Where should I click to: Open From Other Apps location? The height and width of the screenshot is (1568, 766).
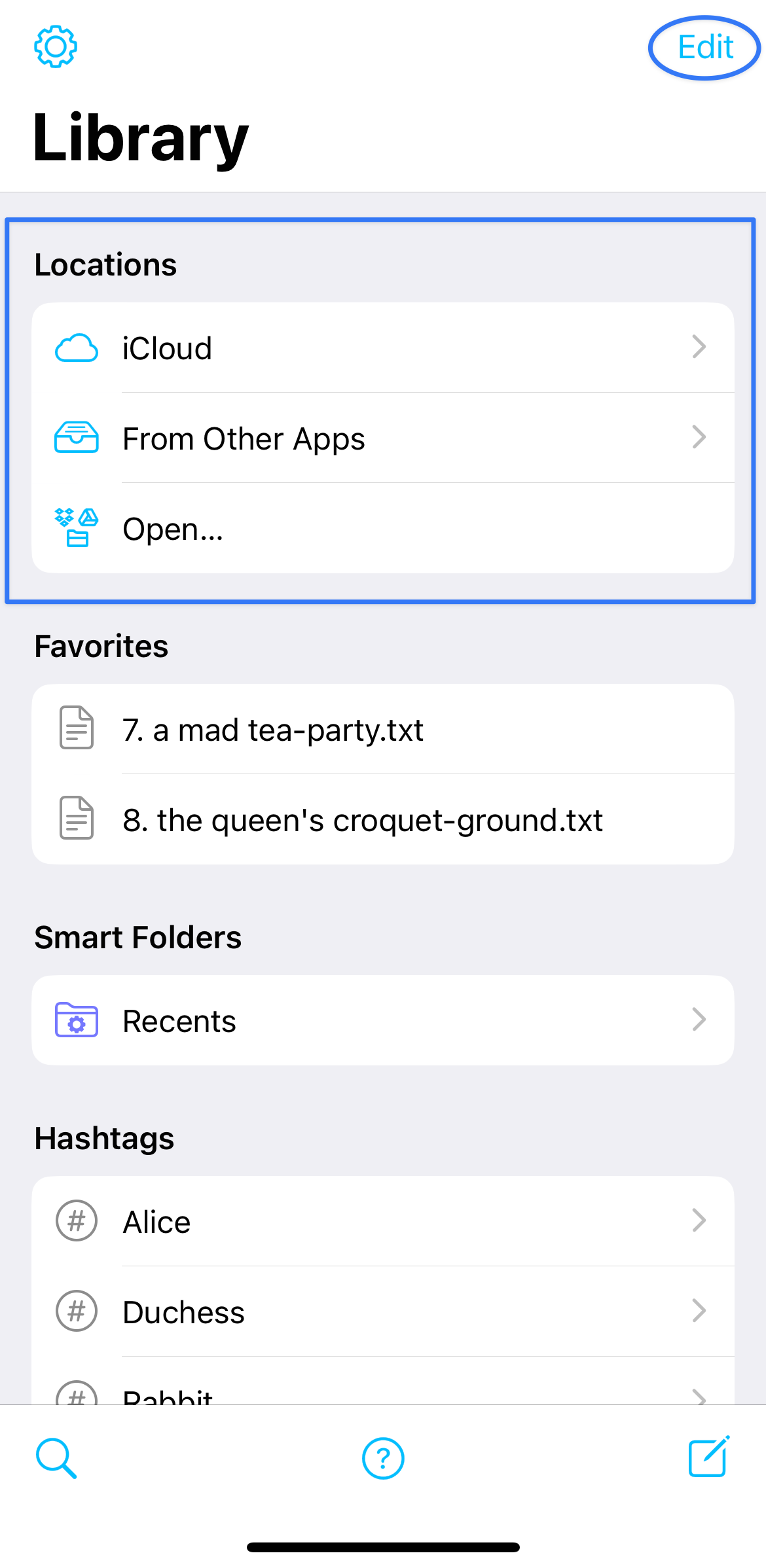[x=382, y=438]
